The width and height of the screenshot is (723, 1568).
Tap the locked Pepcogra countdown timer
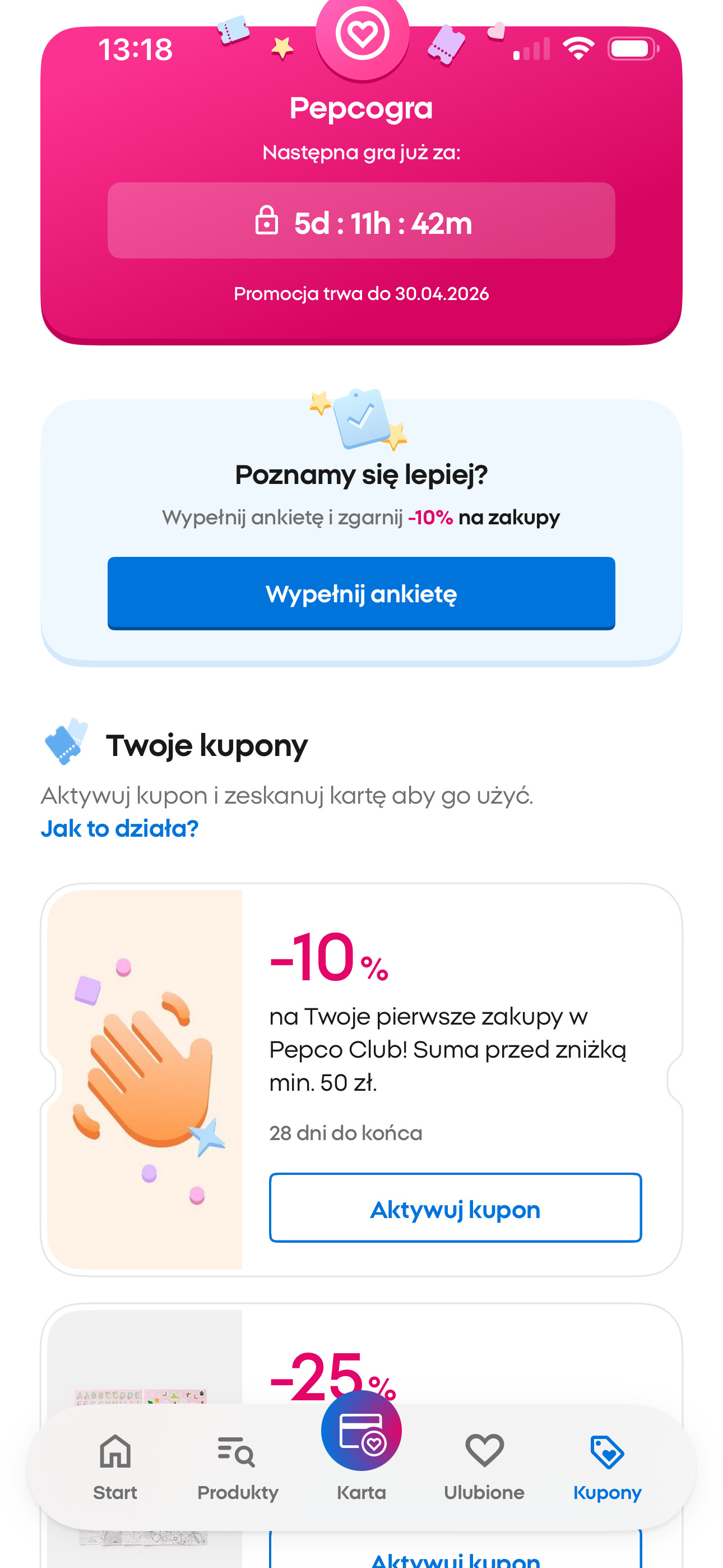(361, 221)
